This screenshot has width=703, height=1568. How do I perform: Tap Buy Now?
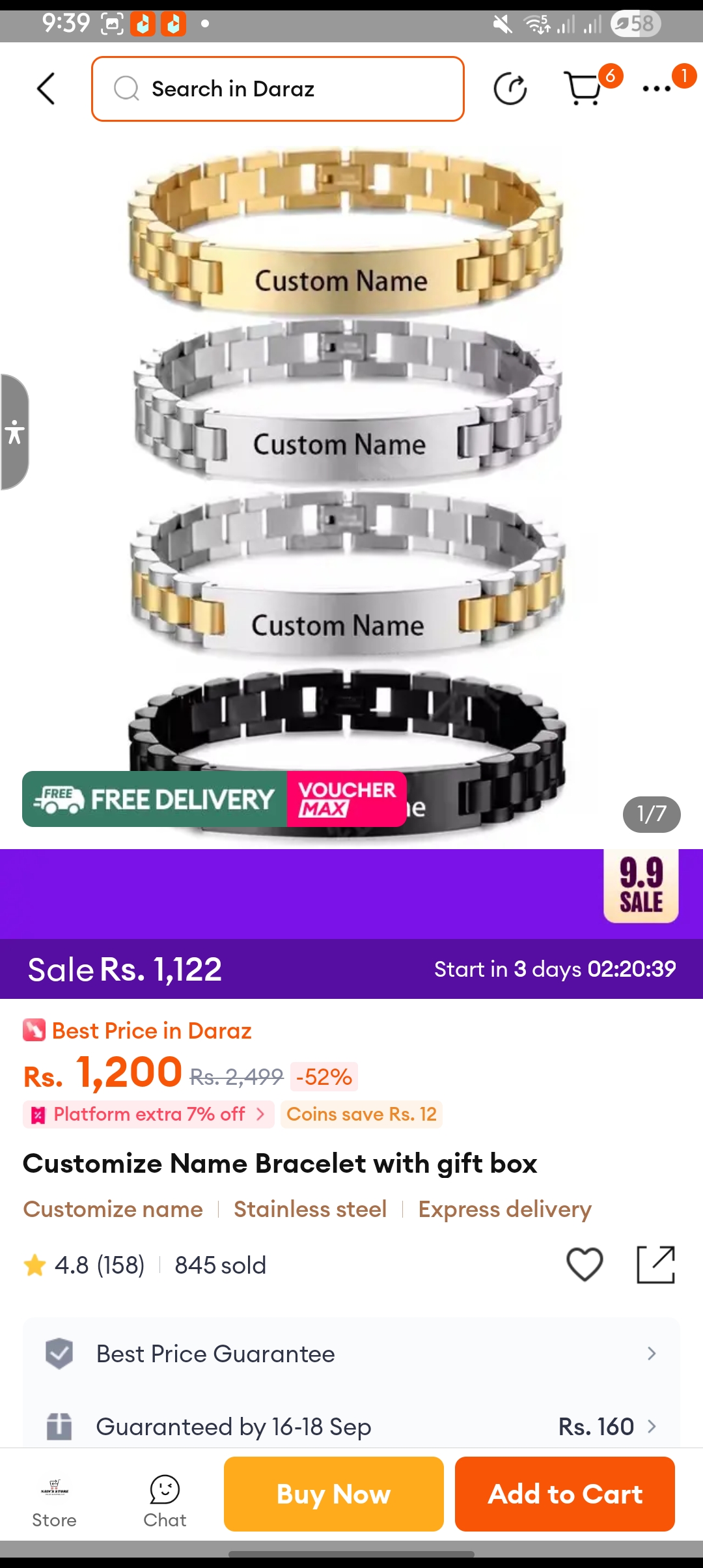pyautogui.click(x=334, y=1494)
